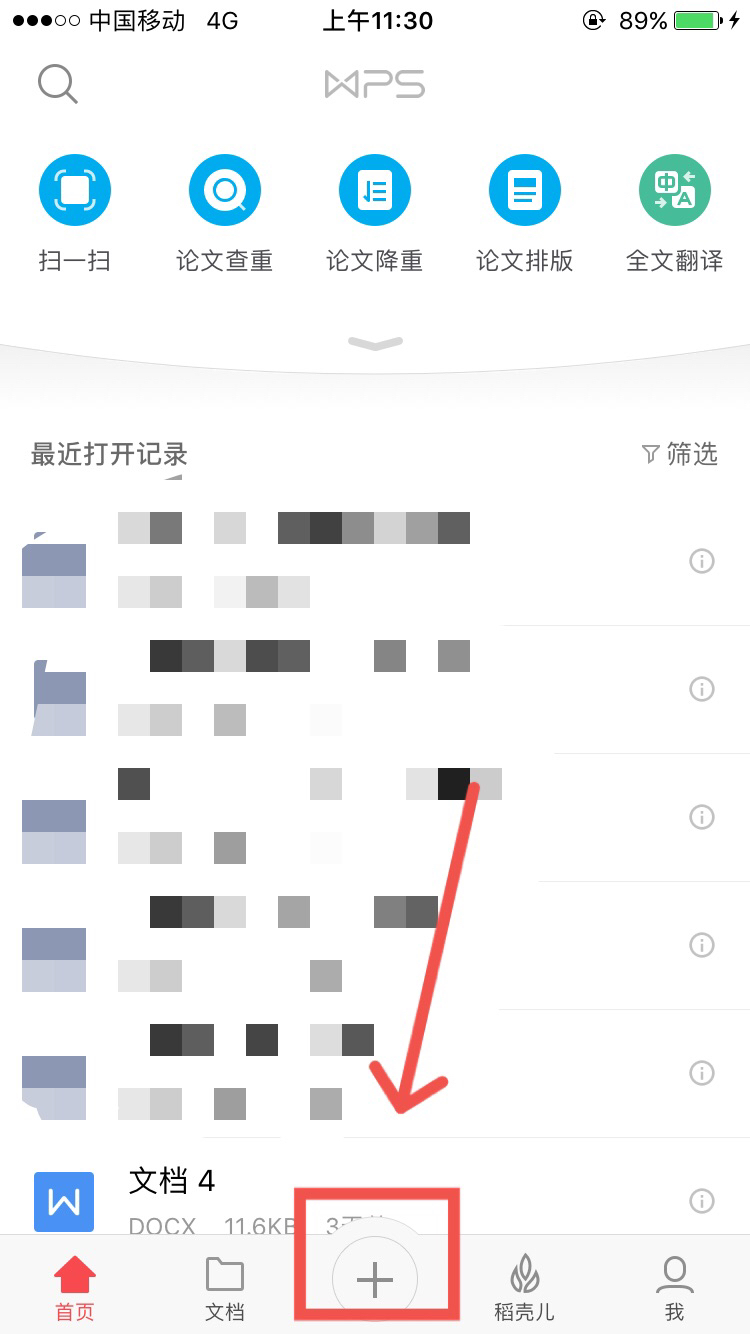
Task: Switch to 我 profile tab
Action: pyautogui.click(x=675, y=1288)
